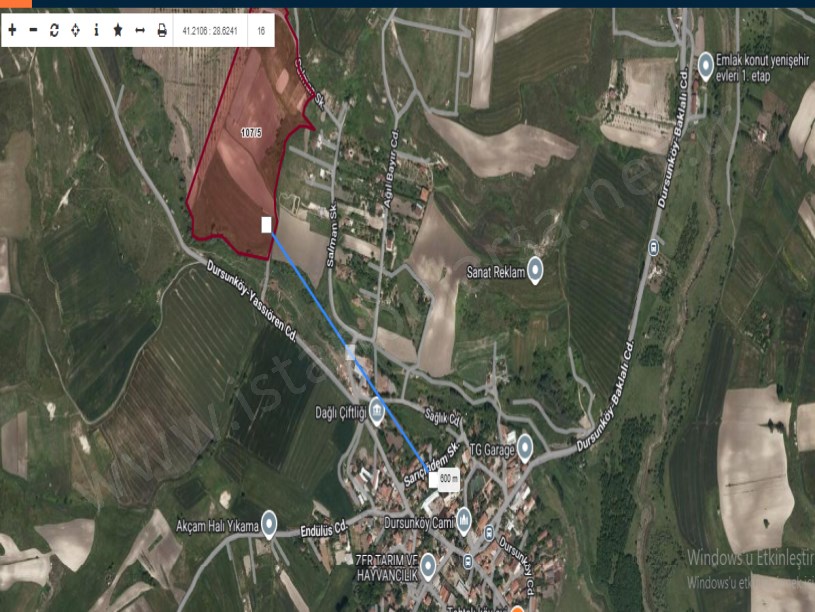Open the Sanat Reklam place marker

click(x=535, y=270)
